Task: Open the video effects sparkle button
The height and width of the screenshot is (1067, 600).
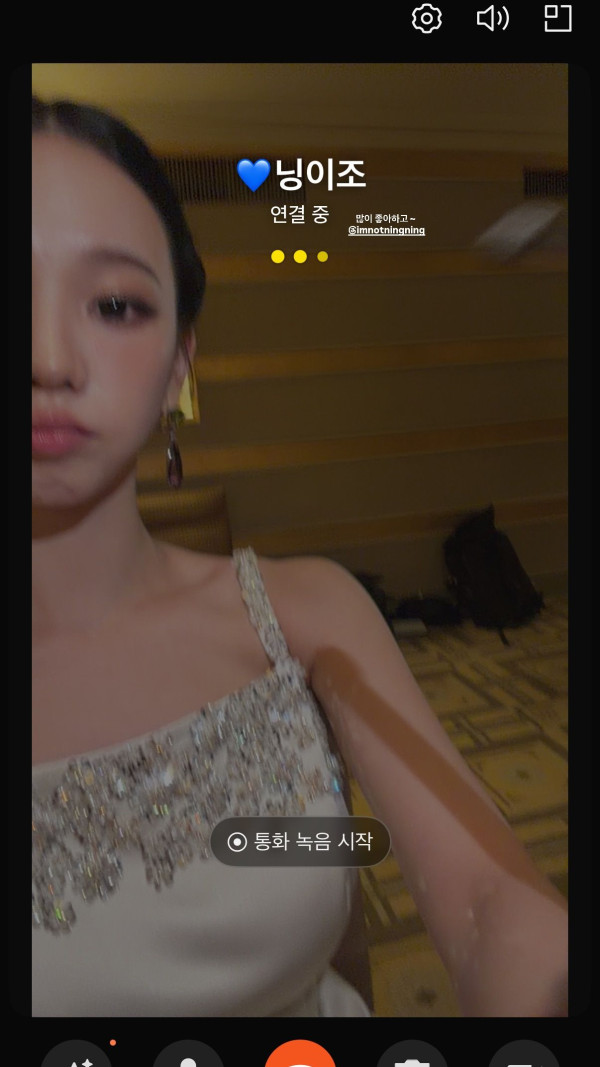Action: [77, 1055]
